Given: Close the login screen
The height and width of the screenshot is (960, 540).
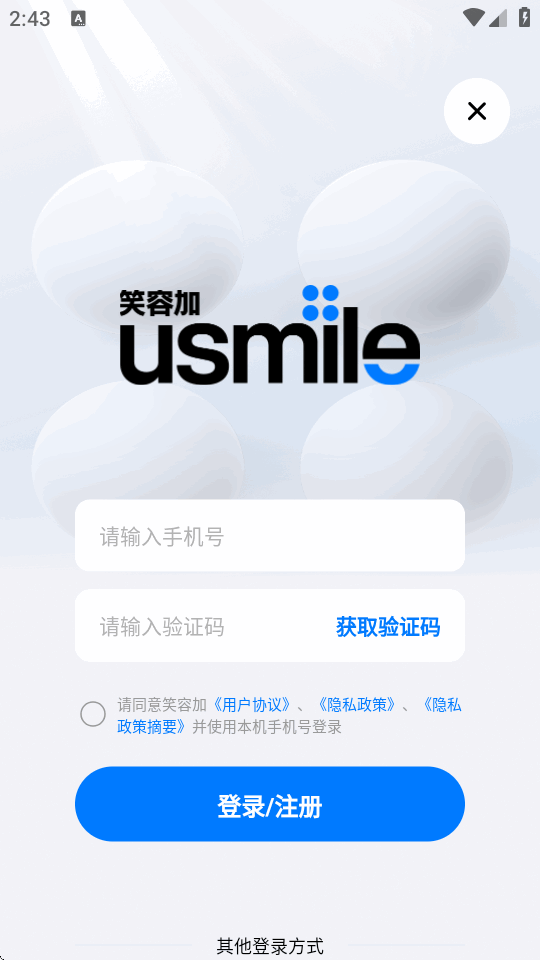Looking at the screenshot, I should (x=476, y=111).
